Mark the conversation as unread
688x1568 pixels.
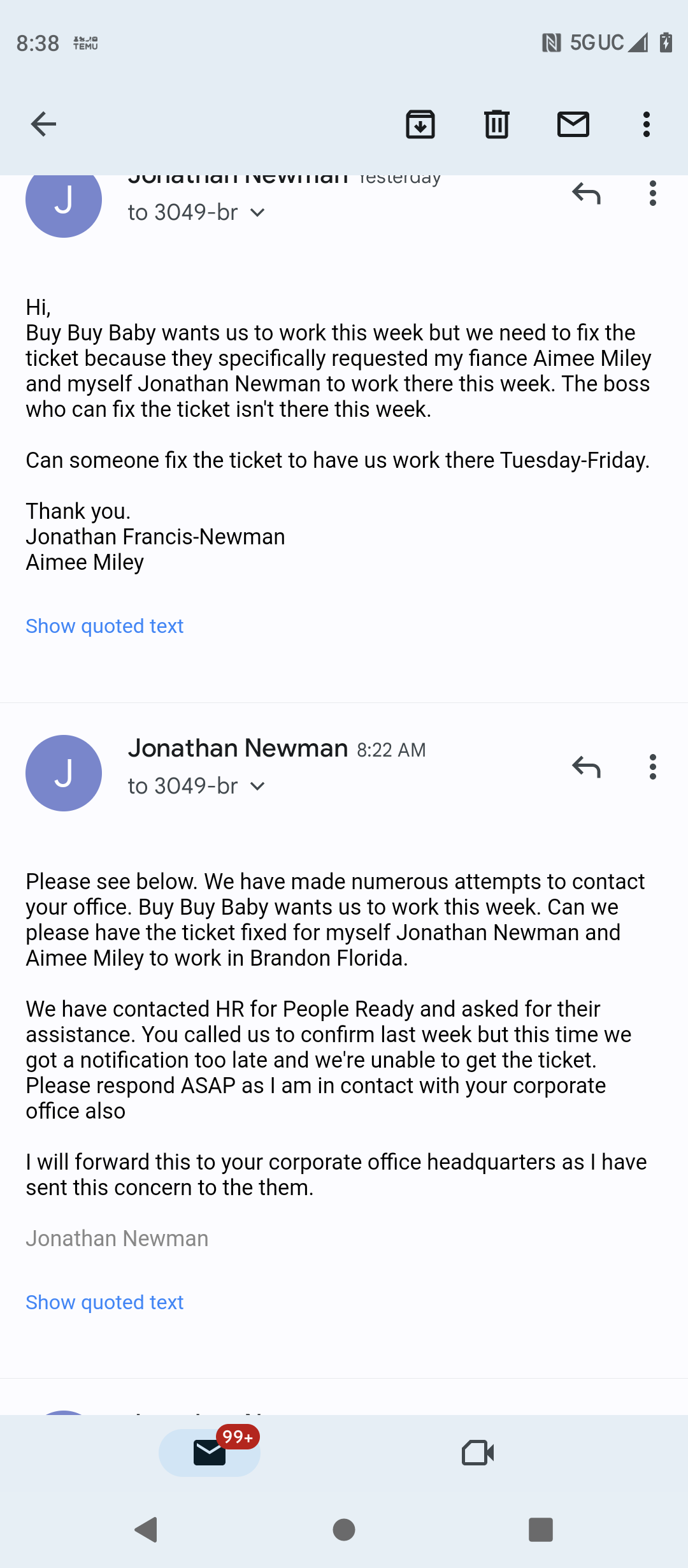(x=573, y=124)
